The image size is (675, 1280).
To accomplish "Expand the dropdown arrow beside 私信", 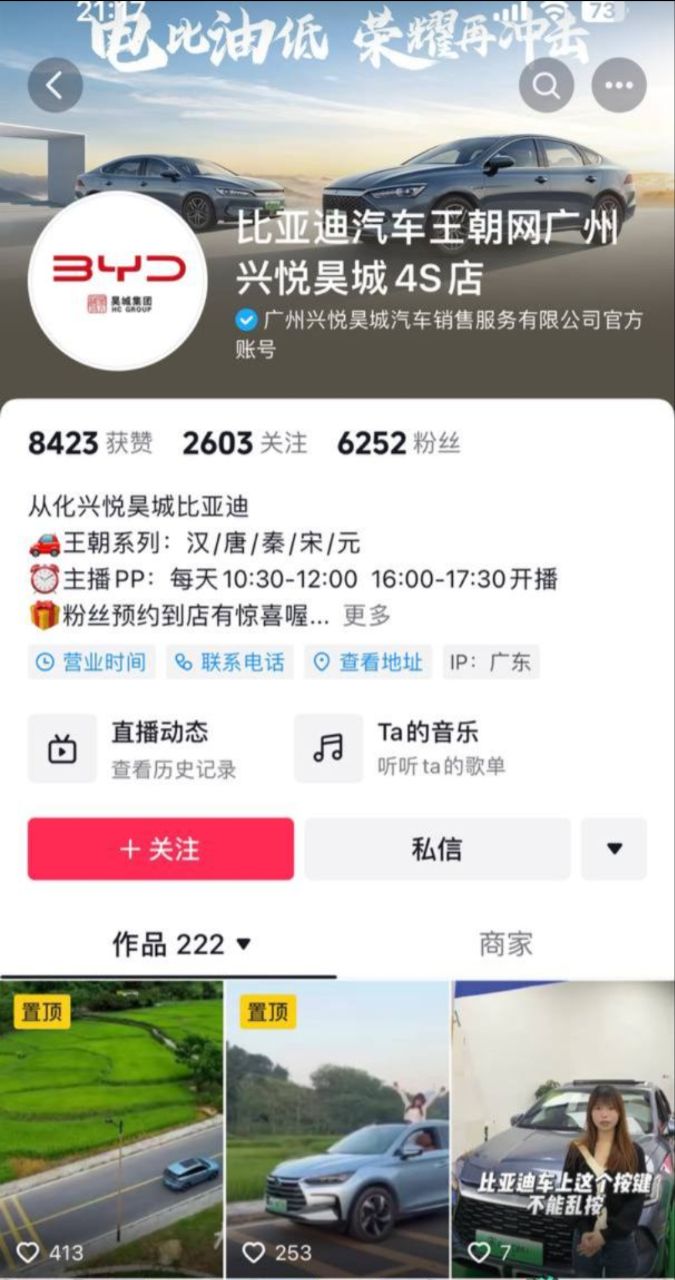I will click(x=614, y=849).
